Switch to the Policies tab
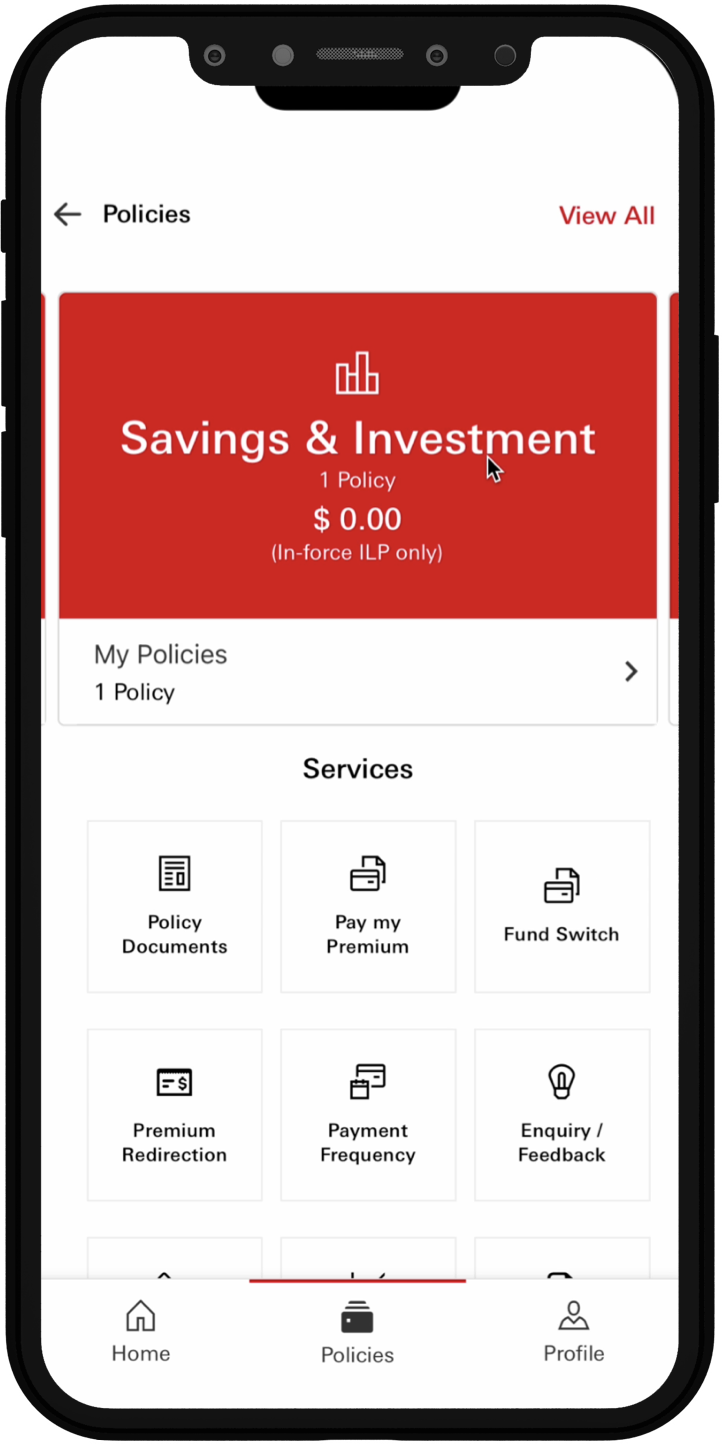 coord(357,1333)
